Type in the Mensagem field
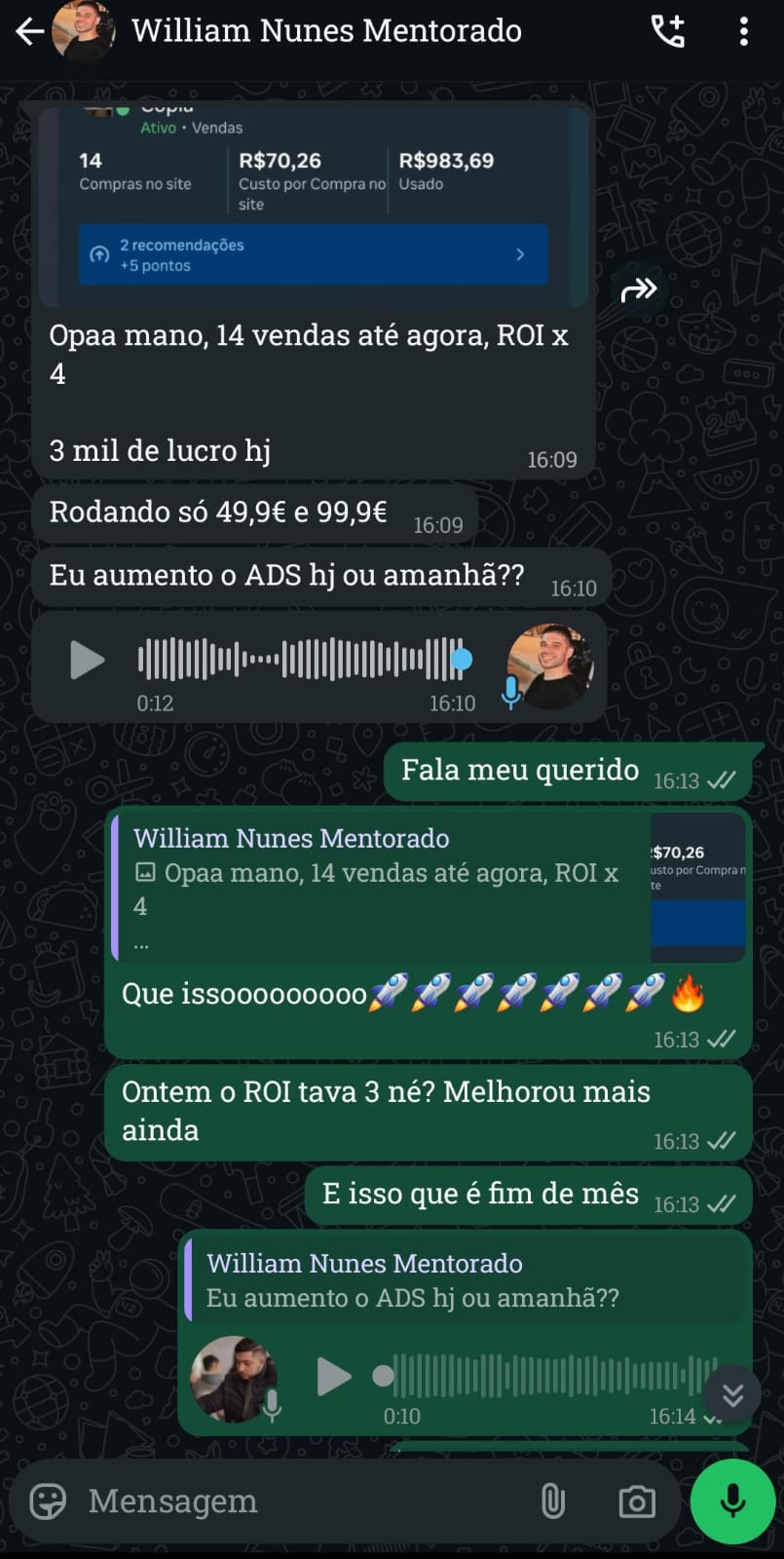 coord(292,1502)
